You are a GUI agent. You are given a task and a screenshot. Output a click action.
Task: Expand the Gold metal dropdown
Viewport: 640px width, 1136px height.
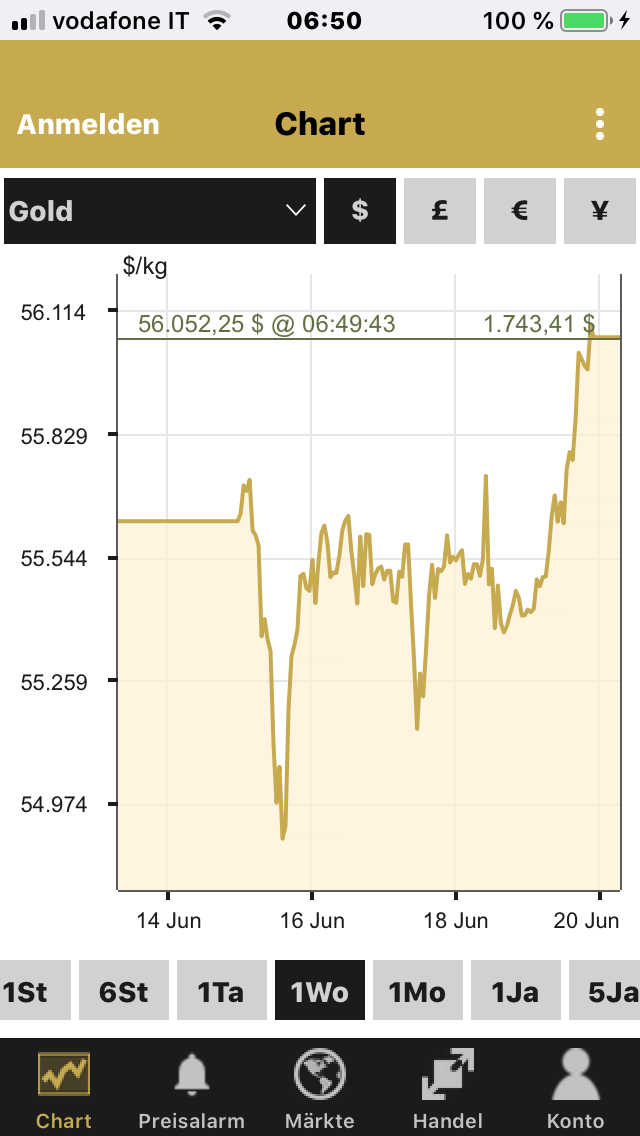(160, 211)
